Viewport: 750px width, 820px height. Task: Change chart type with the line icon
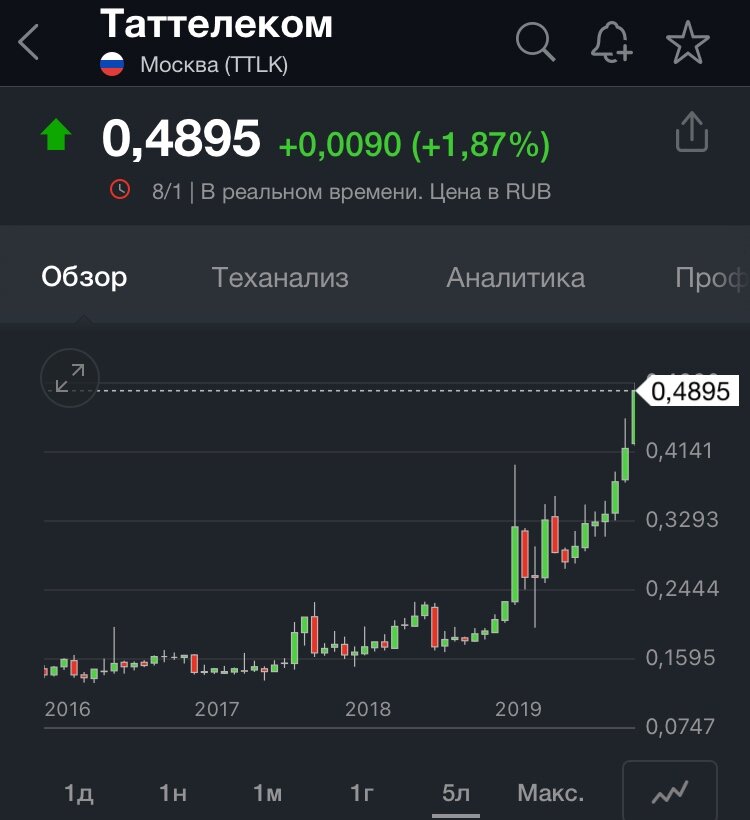coord(670,791)
